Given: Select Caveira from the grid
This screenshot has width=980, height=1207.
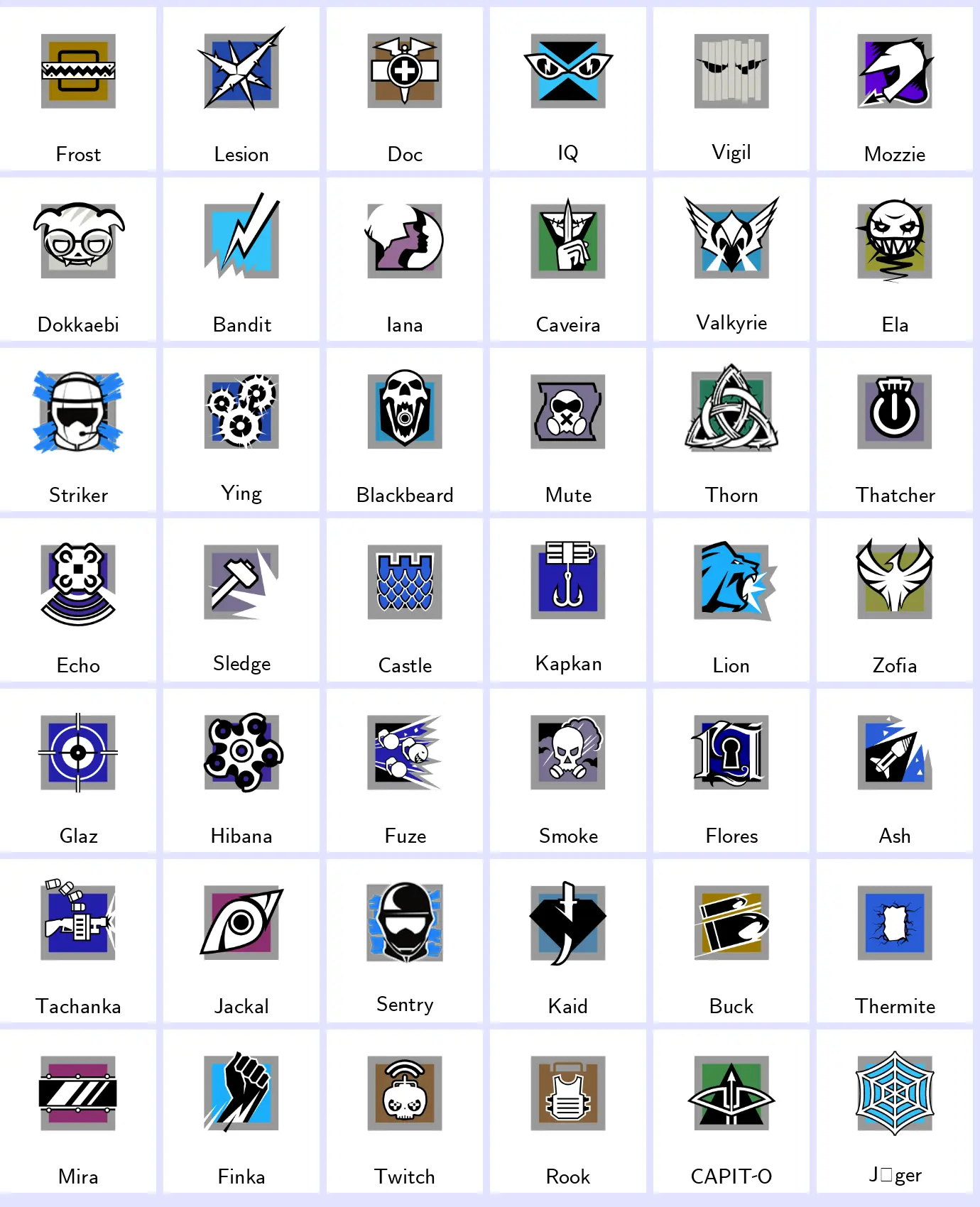Looking at the screenshot, I should point(568,259).
